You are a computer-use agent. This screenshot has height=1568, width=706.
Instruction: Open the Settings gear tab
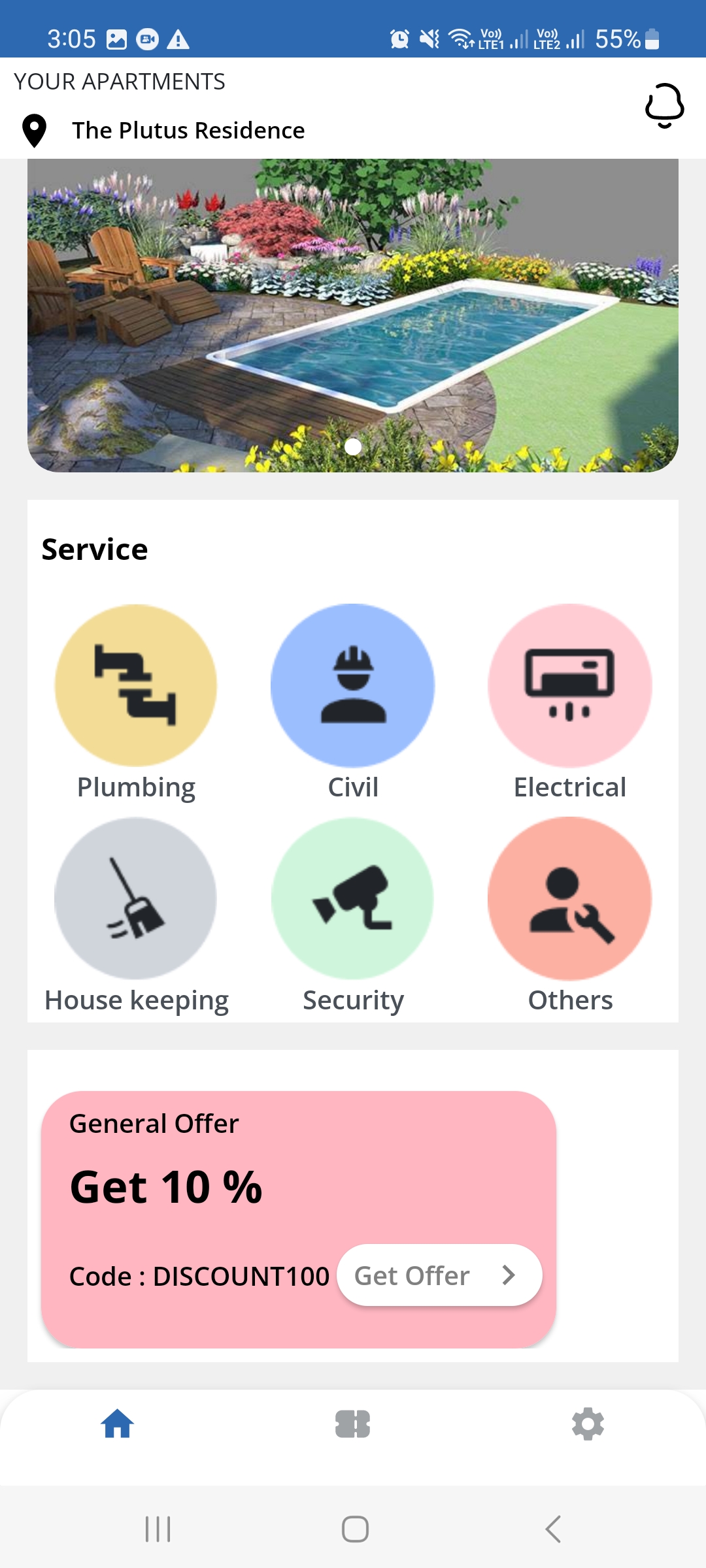point(588,1424)
